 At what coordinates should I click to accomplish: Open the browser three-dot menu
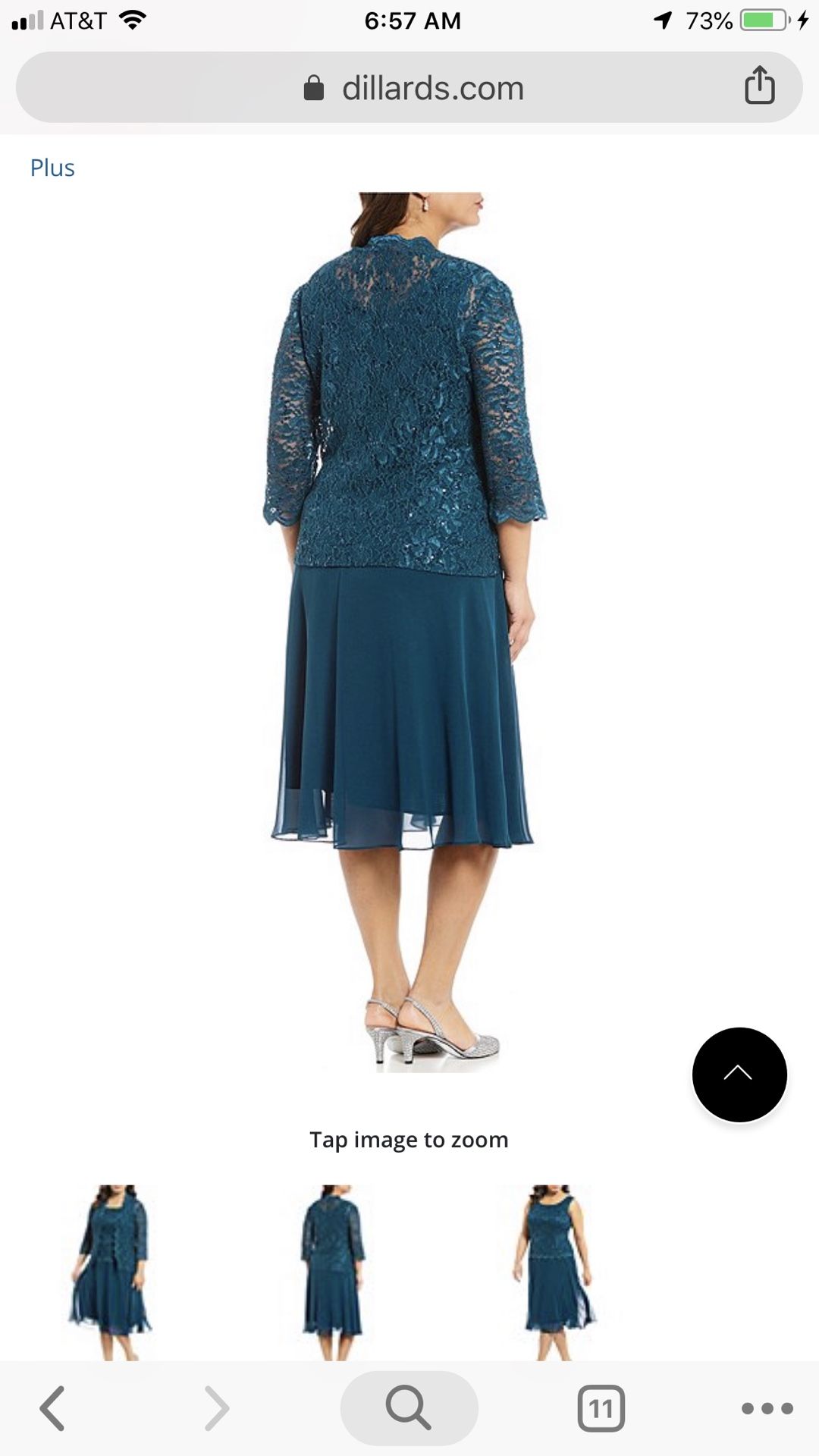tap(767, 1408)
